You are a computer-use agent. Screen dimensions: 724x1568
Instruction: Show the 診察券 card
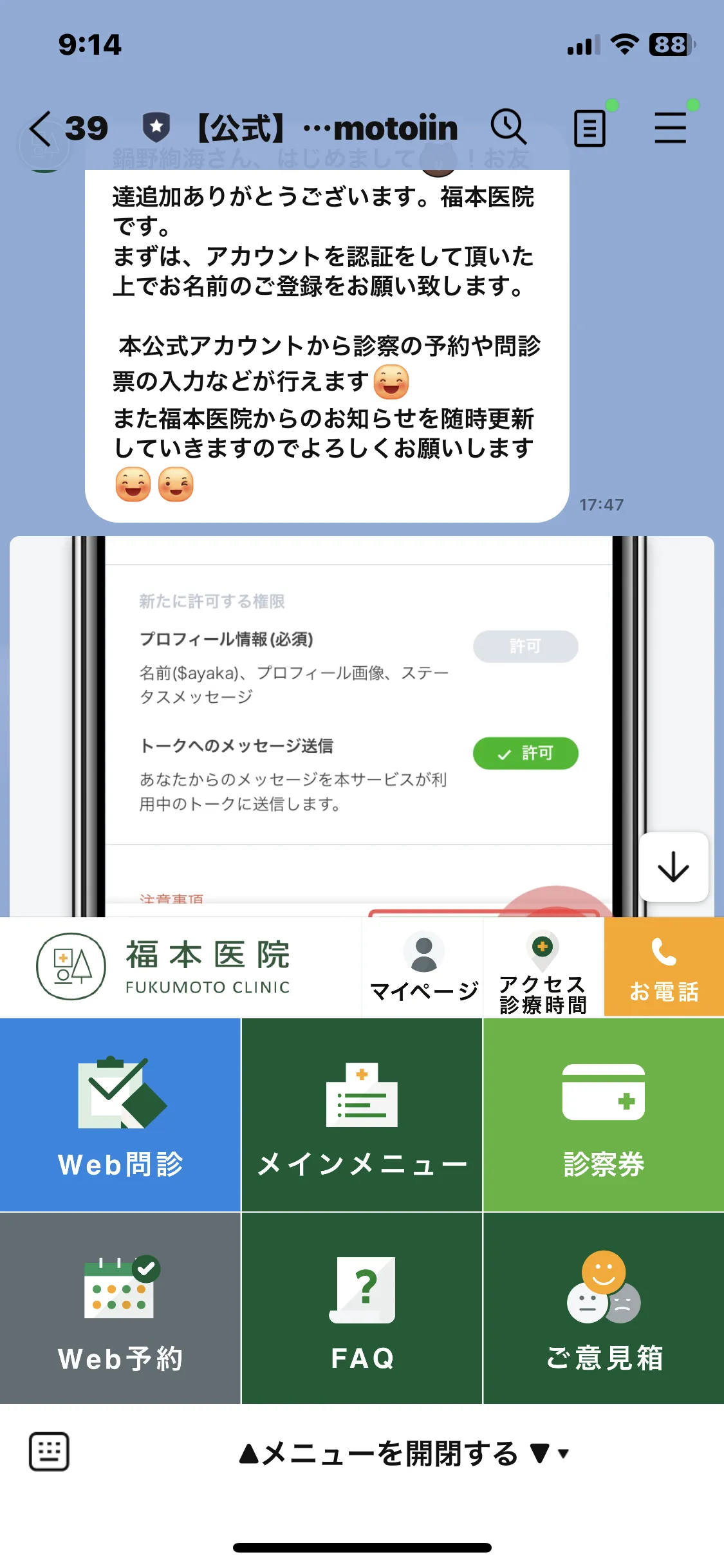[x=604, y=1115]
